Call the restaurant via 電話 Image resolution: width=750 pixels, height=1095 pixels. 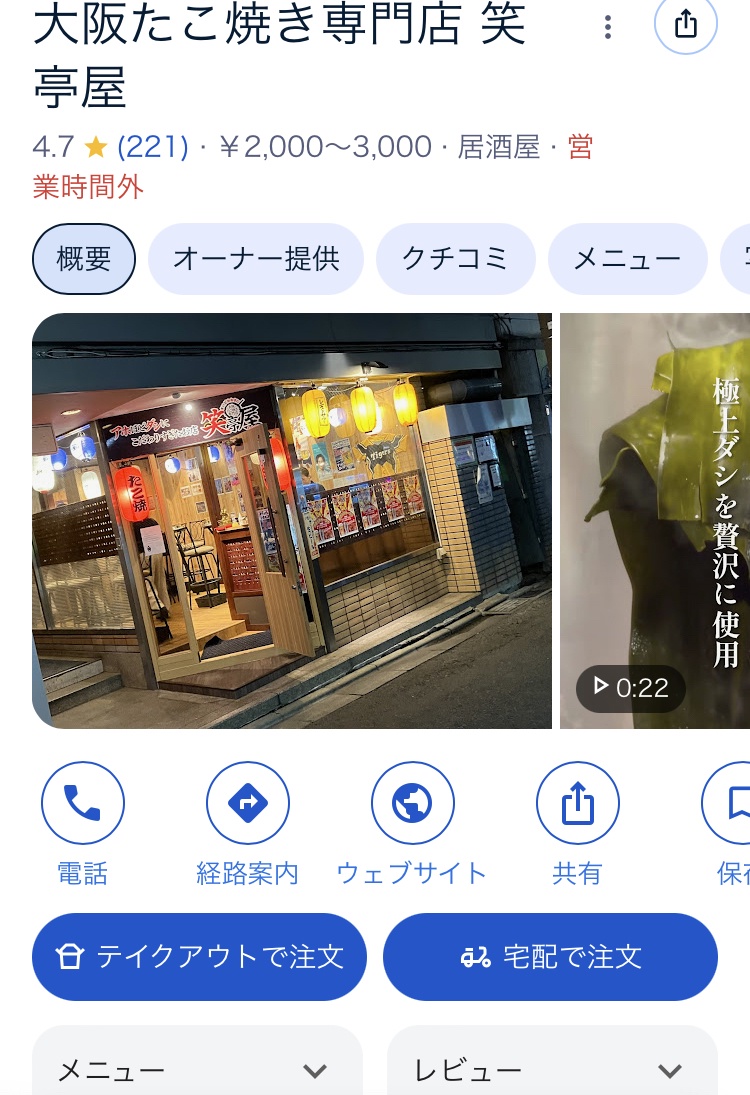pyautogui.click(x=83, y=803)
